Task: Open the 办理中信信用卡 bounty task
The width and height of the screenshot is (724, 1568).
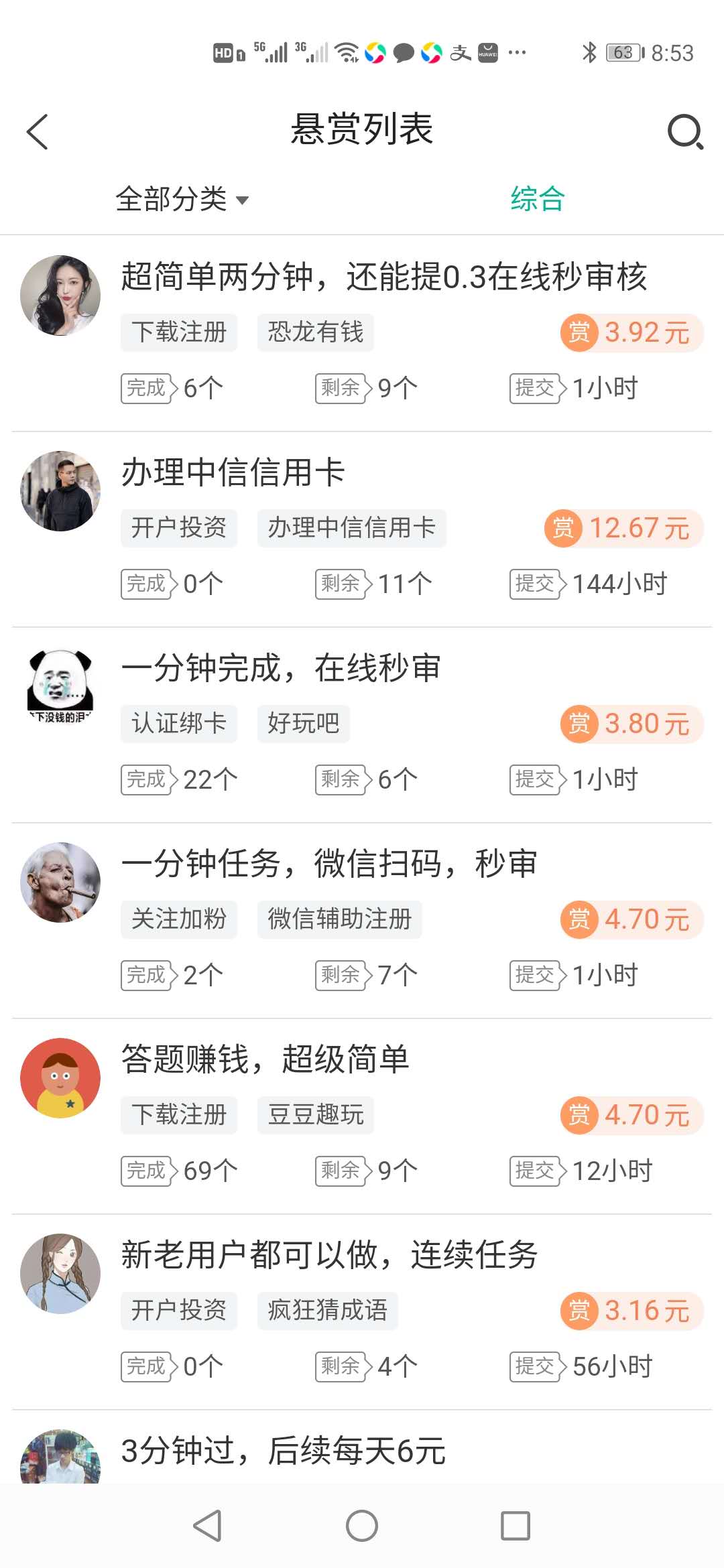Action: [x=233, y=472]
